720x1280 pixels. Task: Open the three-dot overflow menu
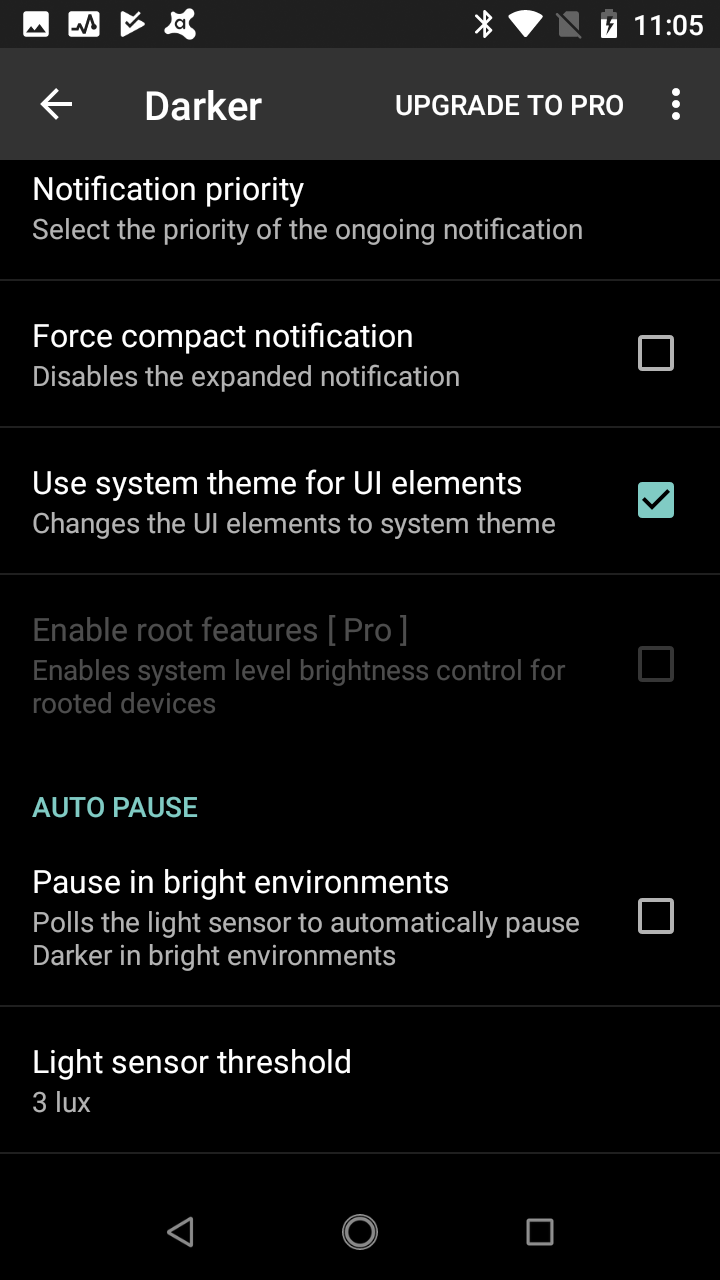tap(675, 104)
